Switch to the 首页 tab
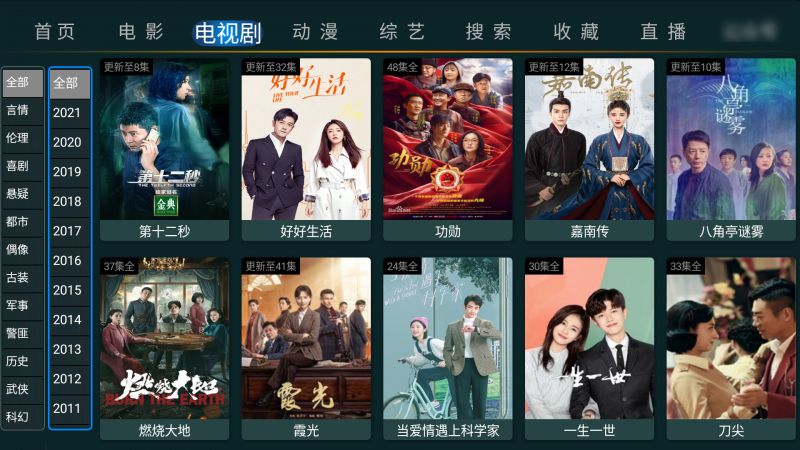This screenshot has width=800, height=450. [x=55, y=31]
